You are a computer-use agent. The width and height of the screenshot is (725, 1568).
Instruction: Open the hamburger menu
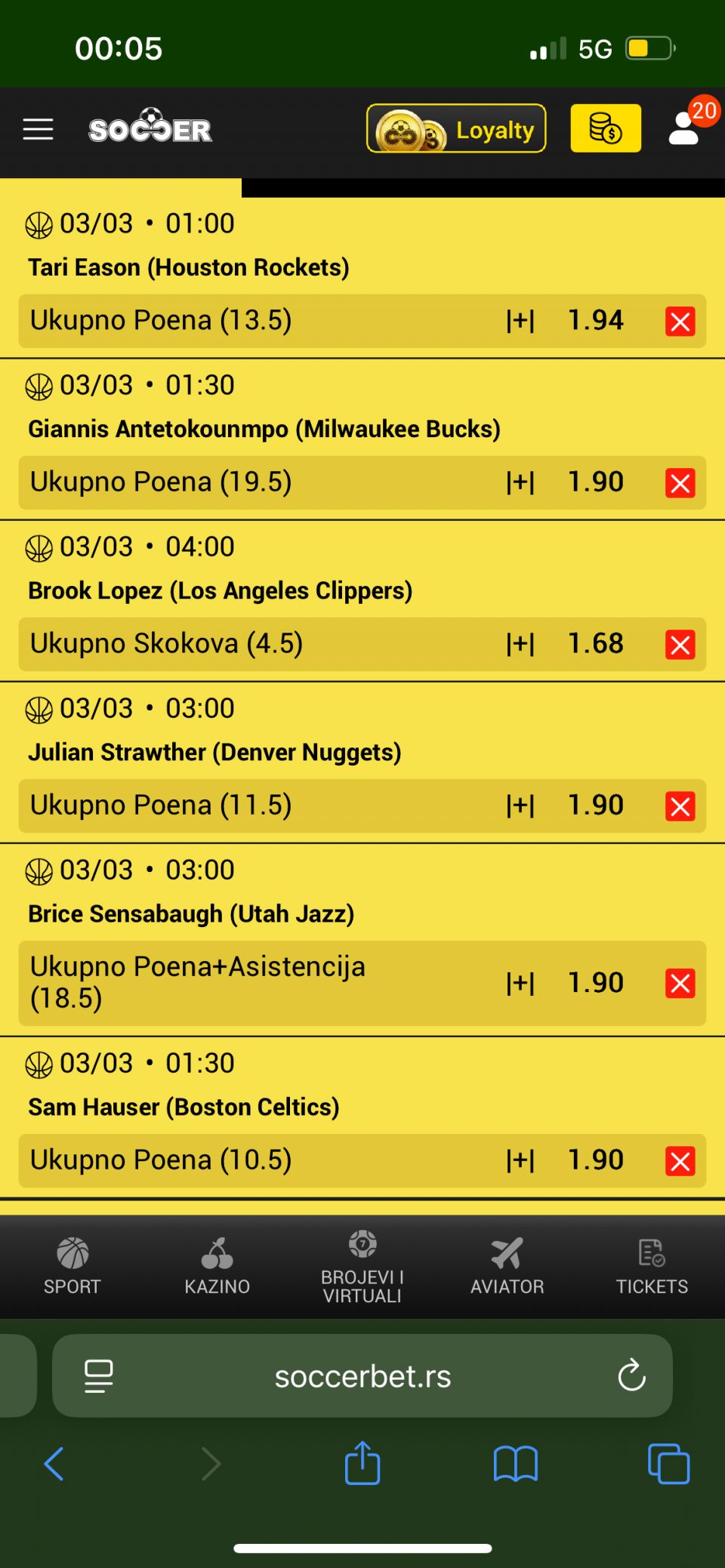point(38,129)
